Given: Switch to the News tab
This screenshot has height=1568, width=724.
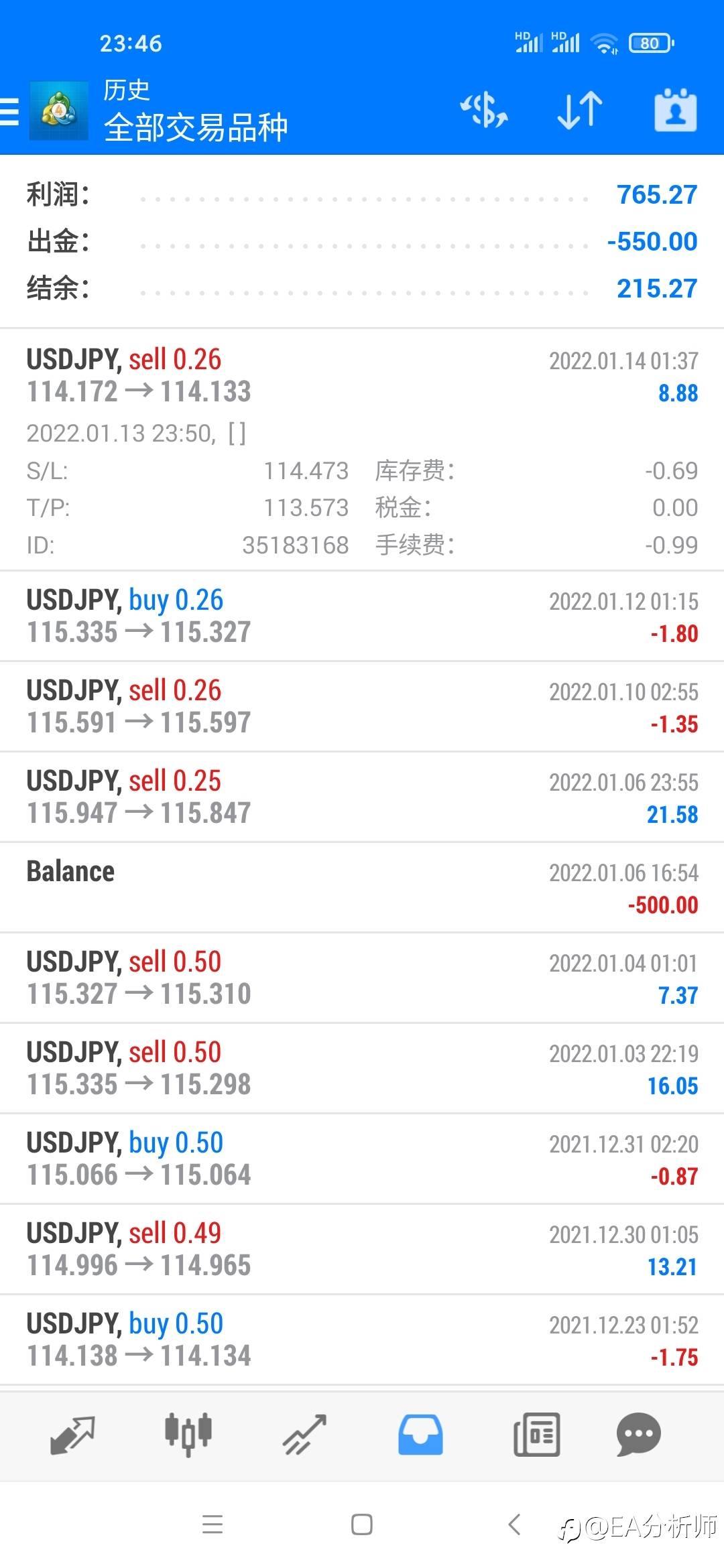Looking at the screenshot, I should click(536, 1435).
